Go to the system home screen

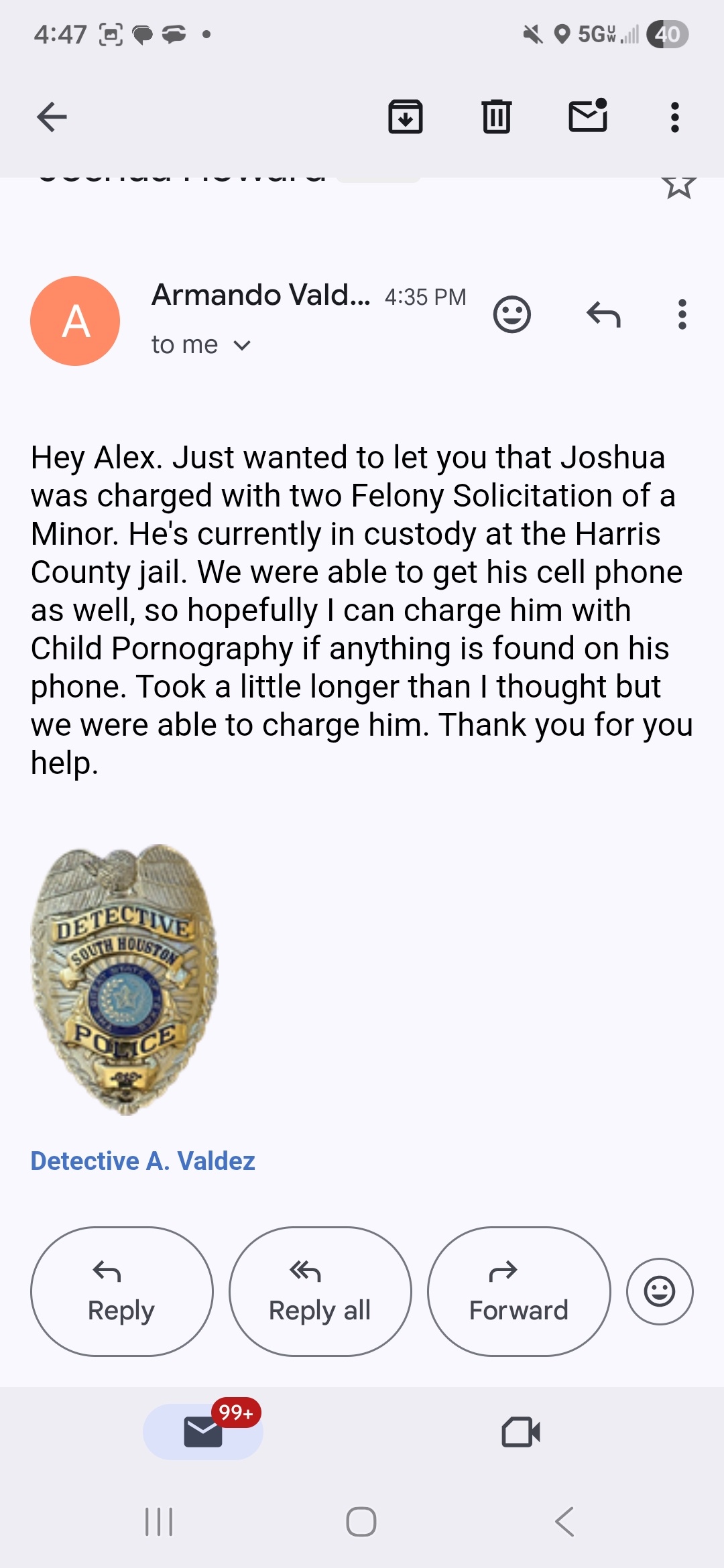(361, 1522)
